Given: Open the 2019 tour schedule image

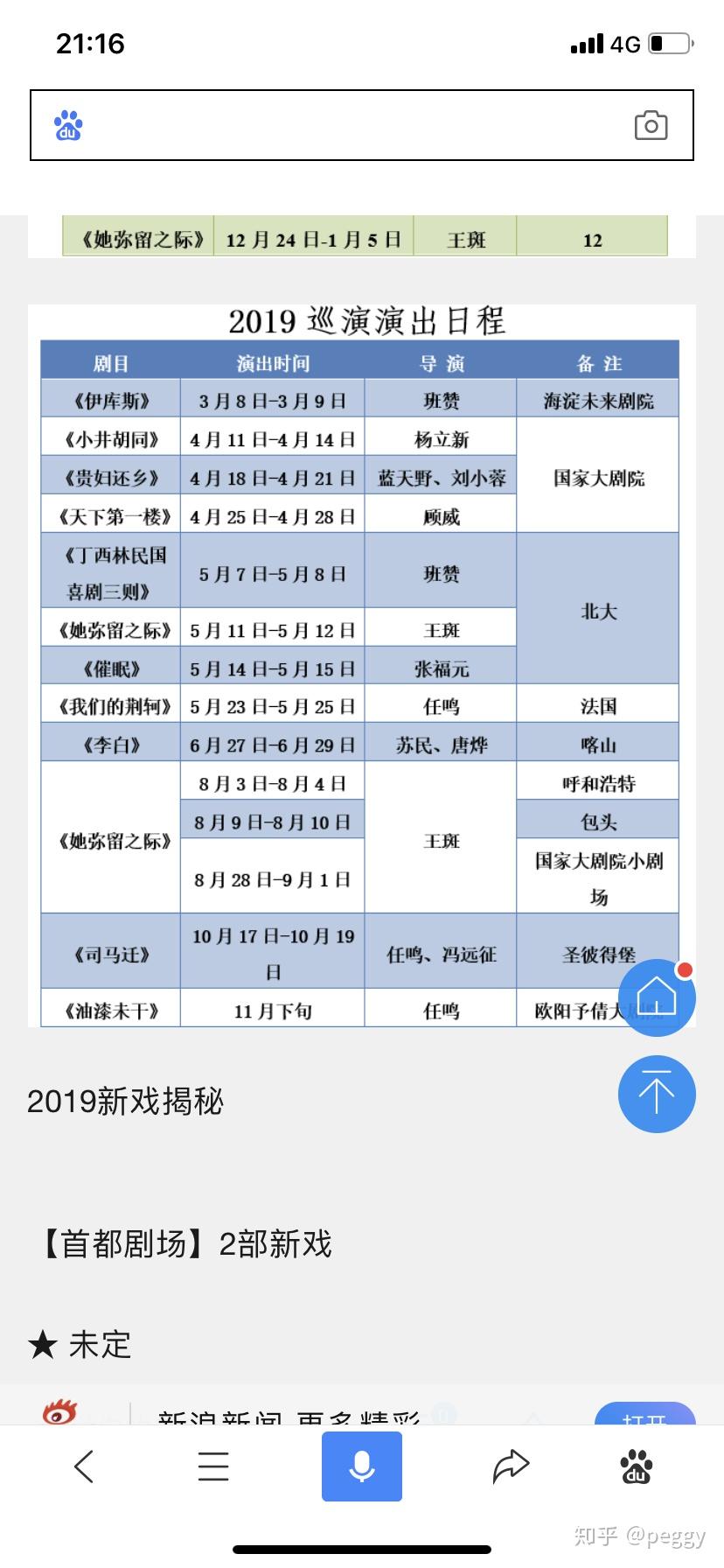Looking at the screenshot, I should click(x=362, y=665).
